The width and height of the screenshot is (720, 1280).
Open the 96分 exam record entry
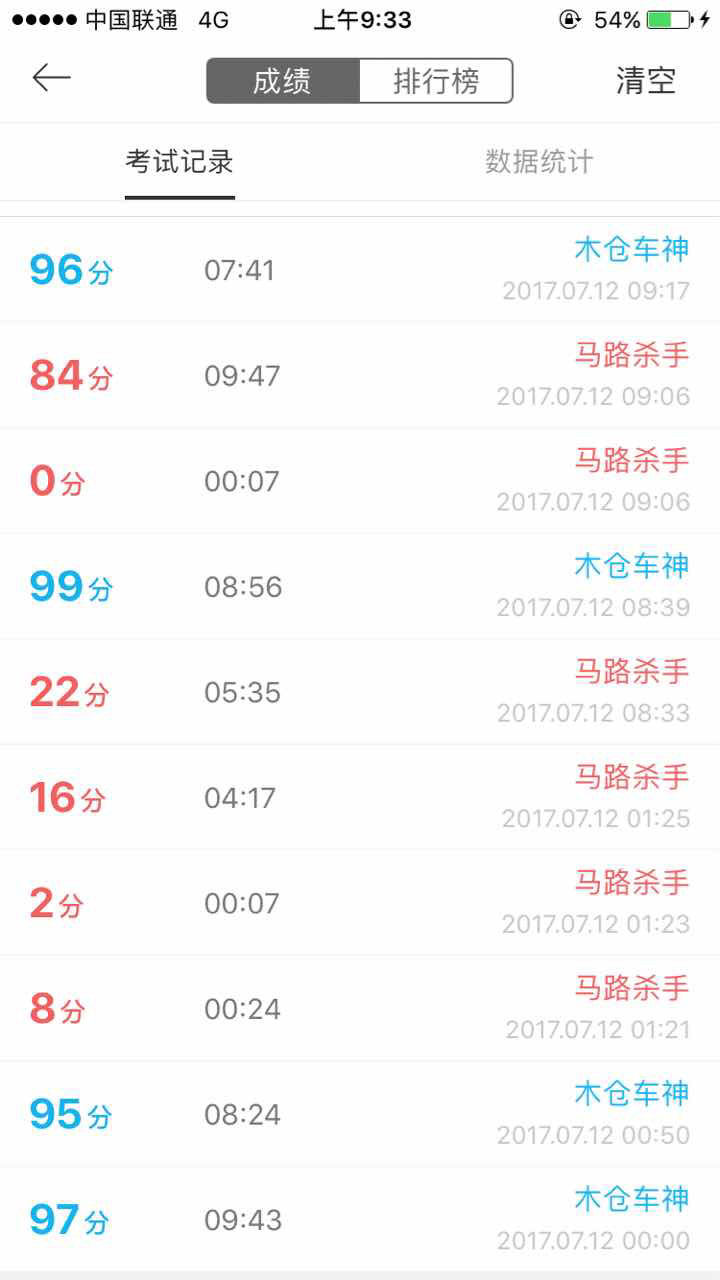(360, 270)
